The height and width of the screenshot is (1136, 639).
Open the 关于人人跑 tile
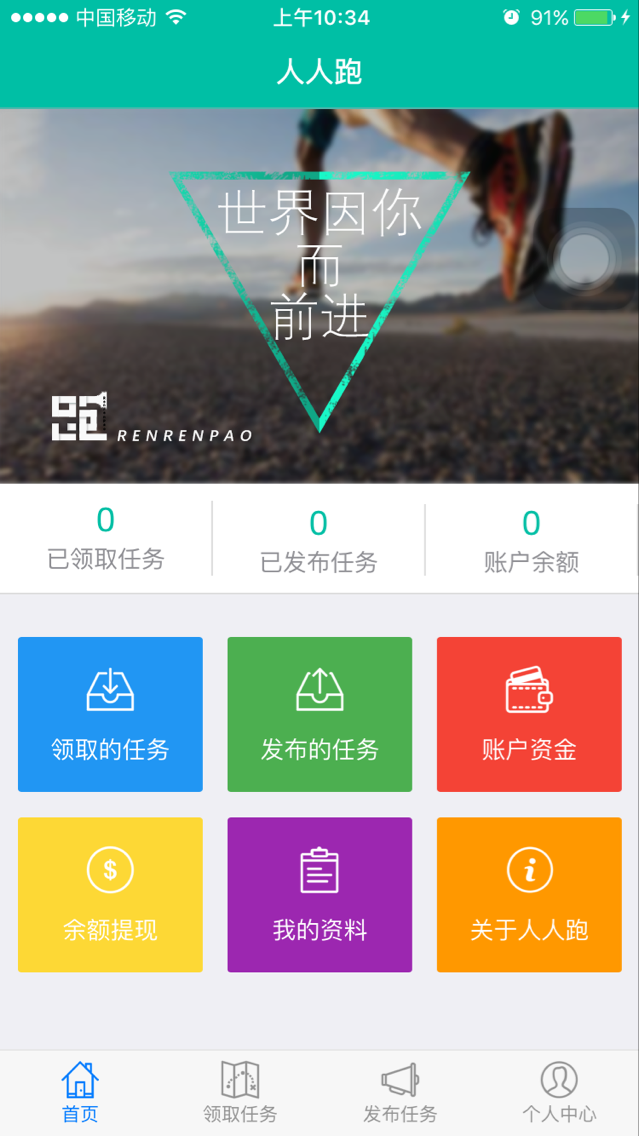click(529, 895)
